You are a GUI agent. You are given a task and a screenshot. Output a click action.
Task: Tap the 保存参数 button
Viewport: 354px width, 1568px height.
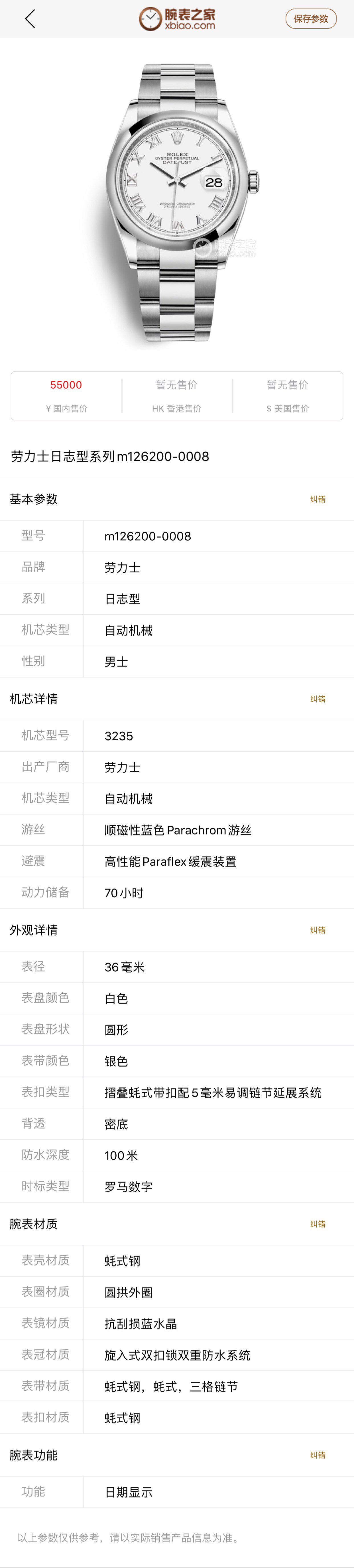pos(311,19)
